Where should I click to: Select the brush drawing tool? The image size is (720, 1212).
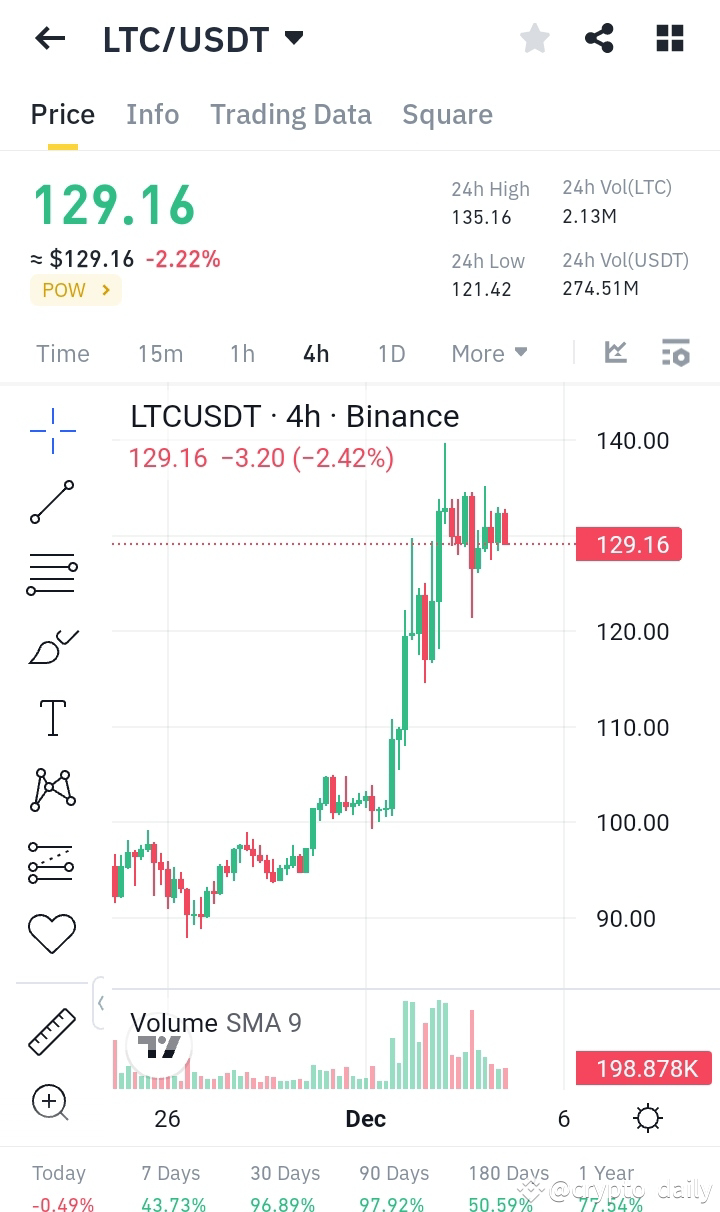51,645
